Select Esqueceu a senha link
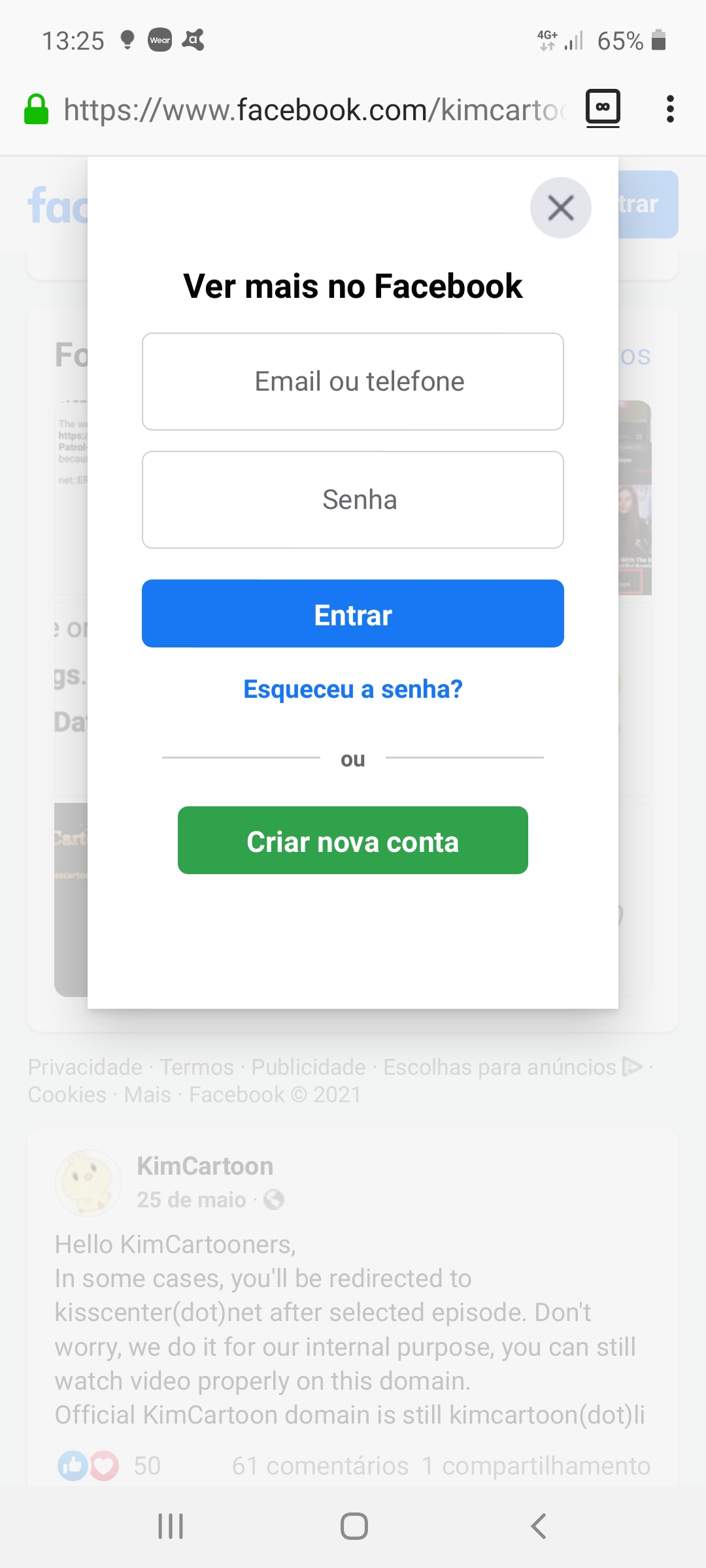The height and width of the screenshot is (1568, 706). coord(352,688)
